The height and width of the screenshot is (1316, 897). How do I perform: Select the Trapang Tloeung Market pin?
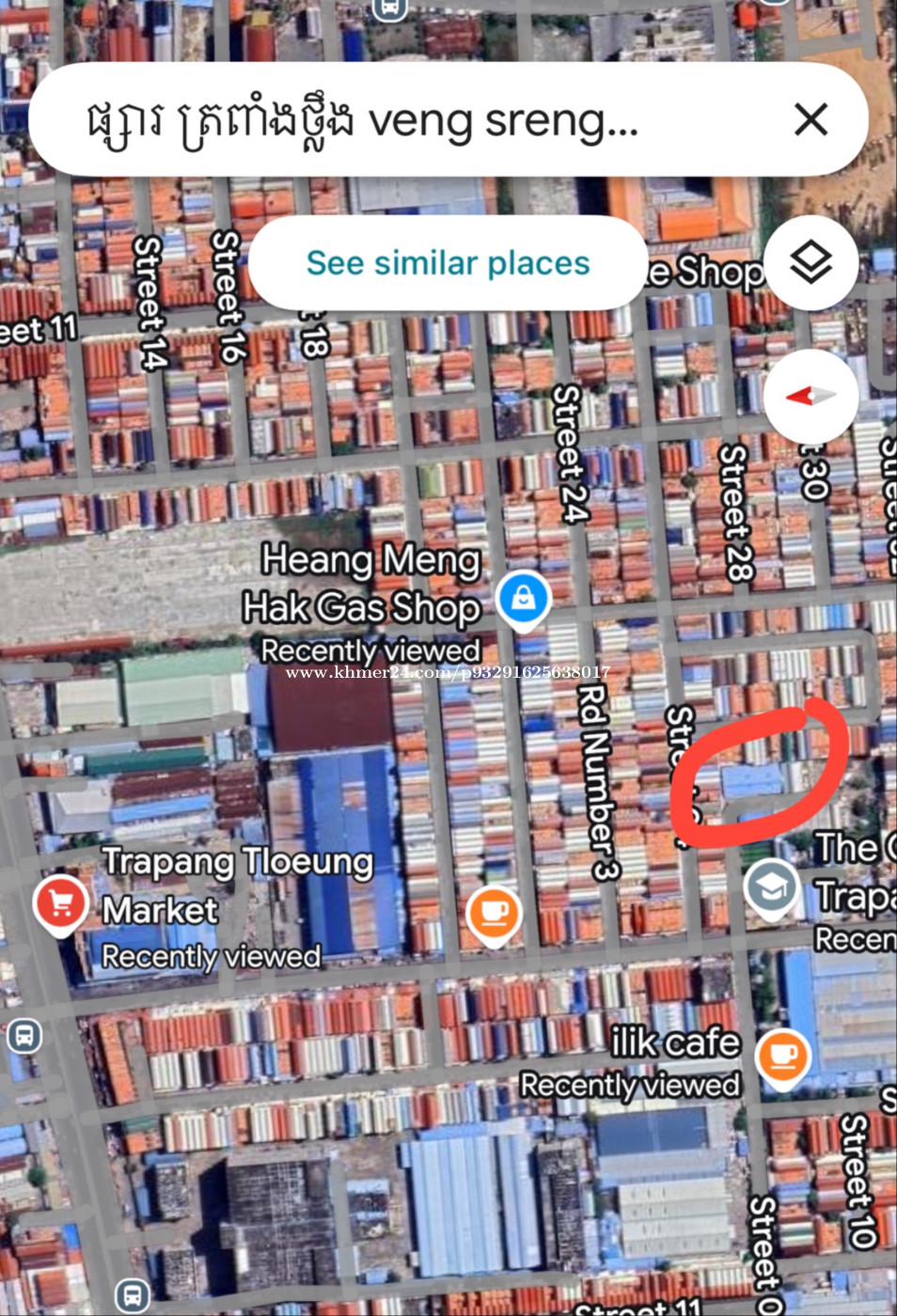pos(61,905)
